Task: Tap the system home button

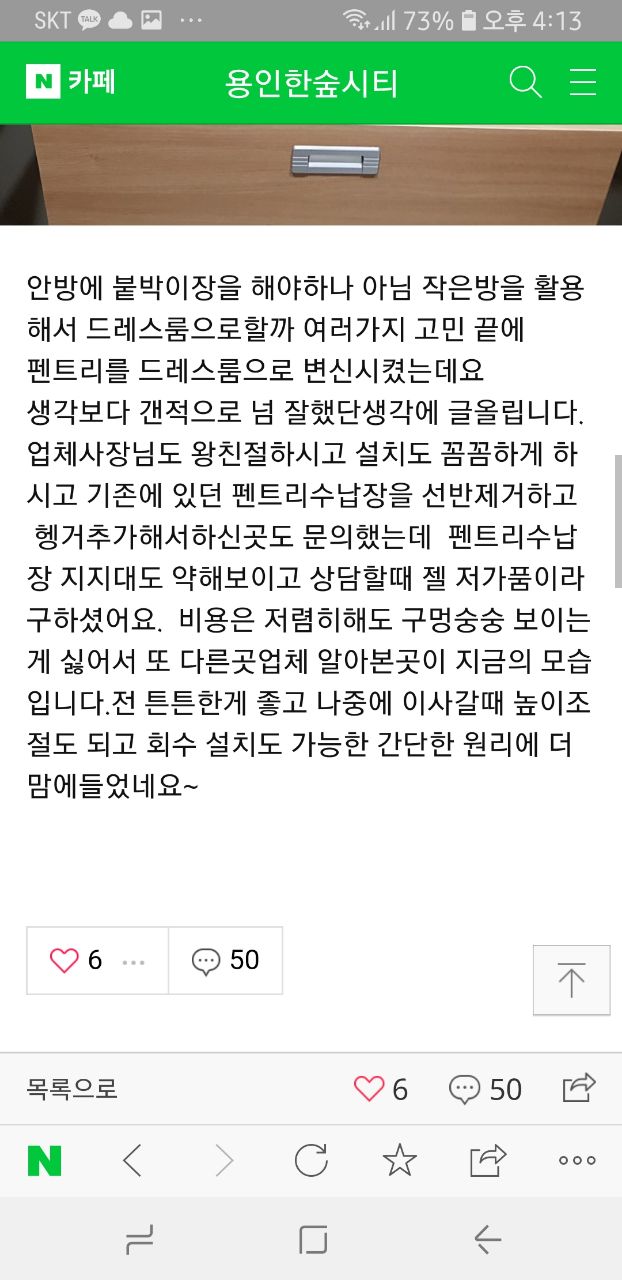Action: point(313,1241)
